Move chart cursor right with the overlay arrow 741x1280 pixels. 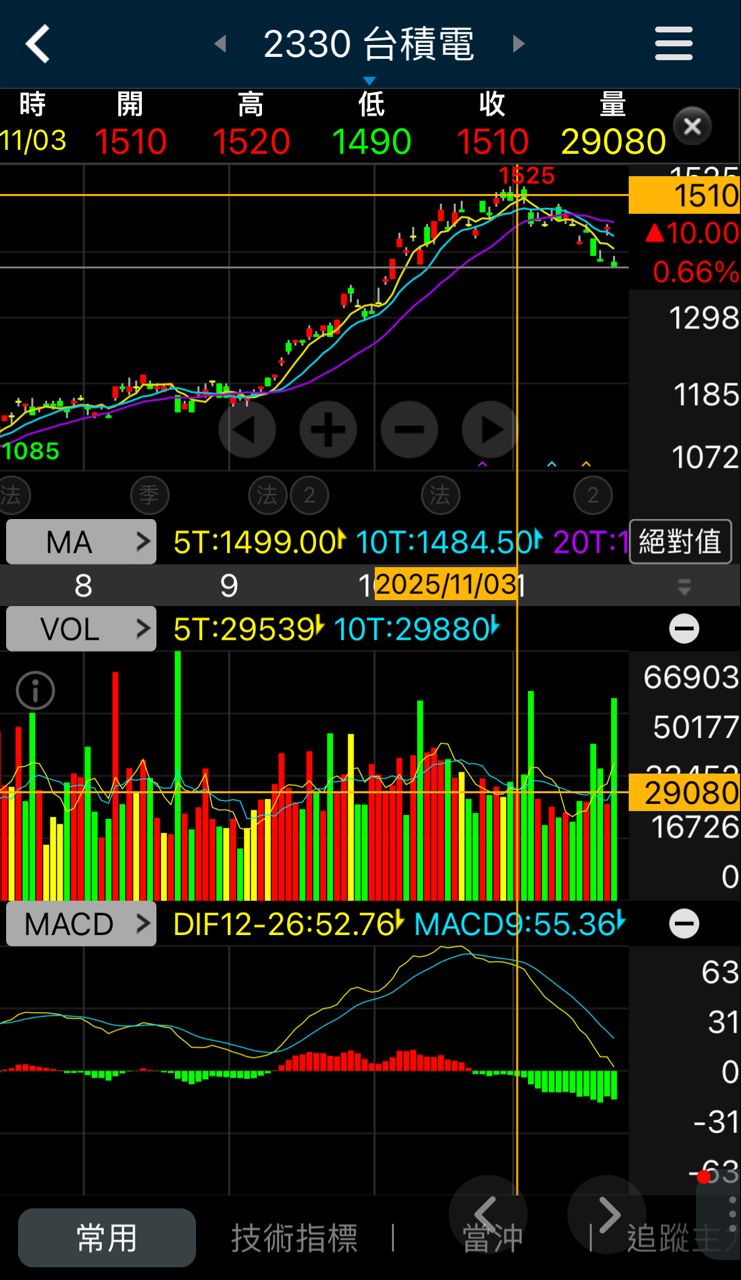[490, 430]
